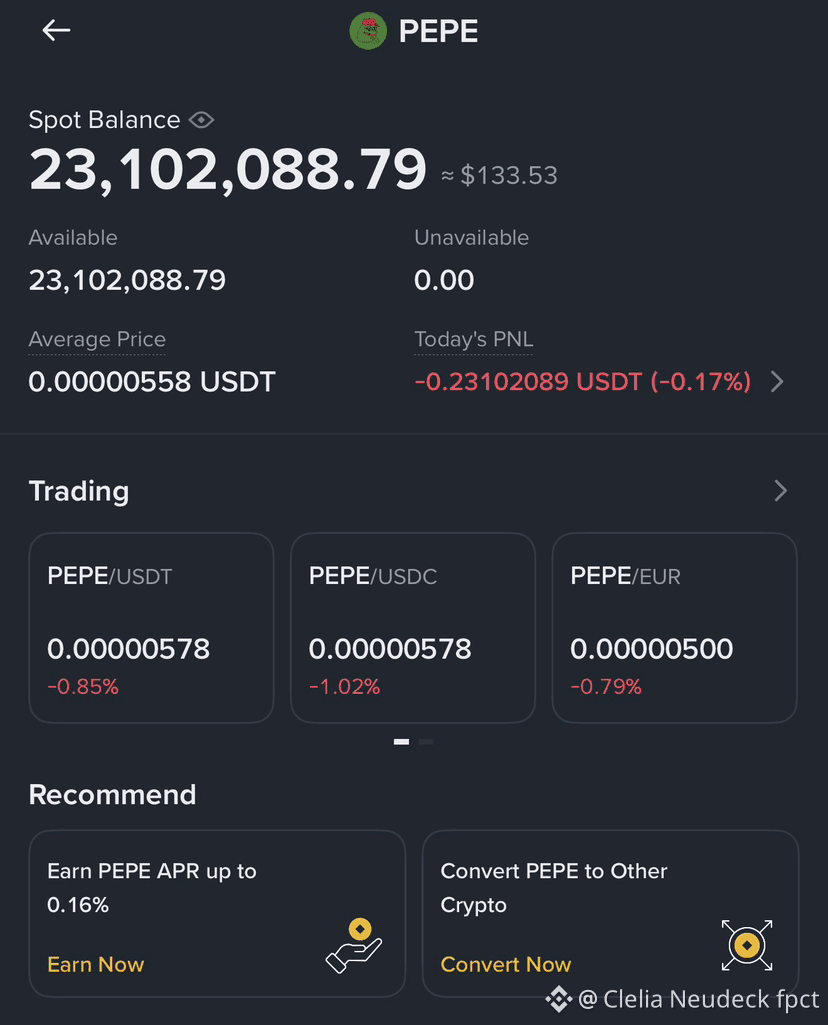
Task: Expand the Trading section arrow
Action: [x=781, y=491]
